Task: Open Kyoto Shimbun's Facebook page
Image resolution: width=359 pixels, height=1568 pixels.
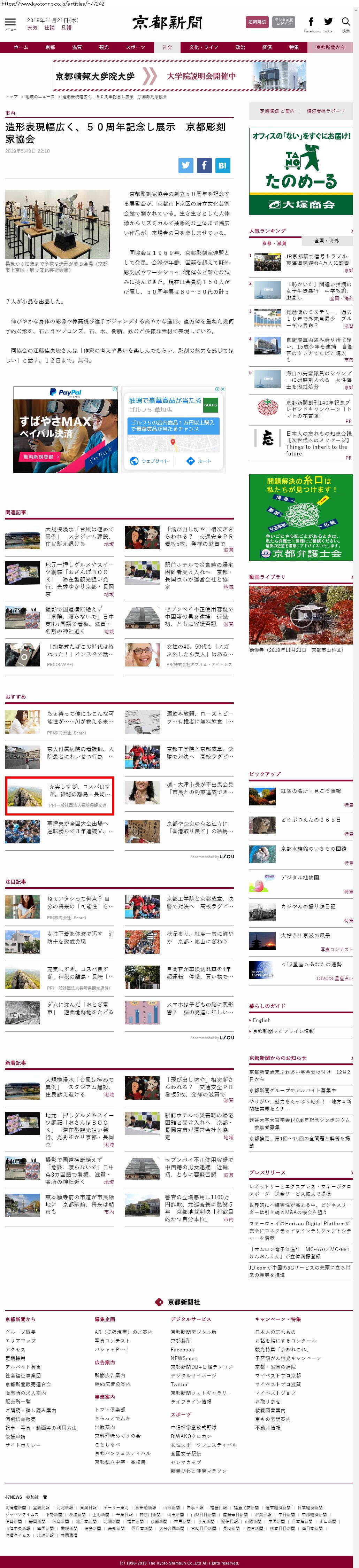Action: 311,23
